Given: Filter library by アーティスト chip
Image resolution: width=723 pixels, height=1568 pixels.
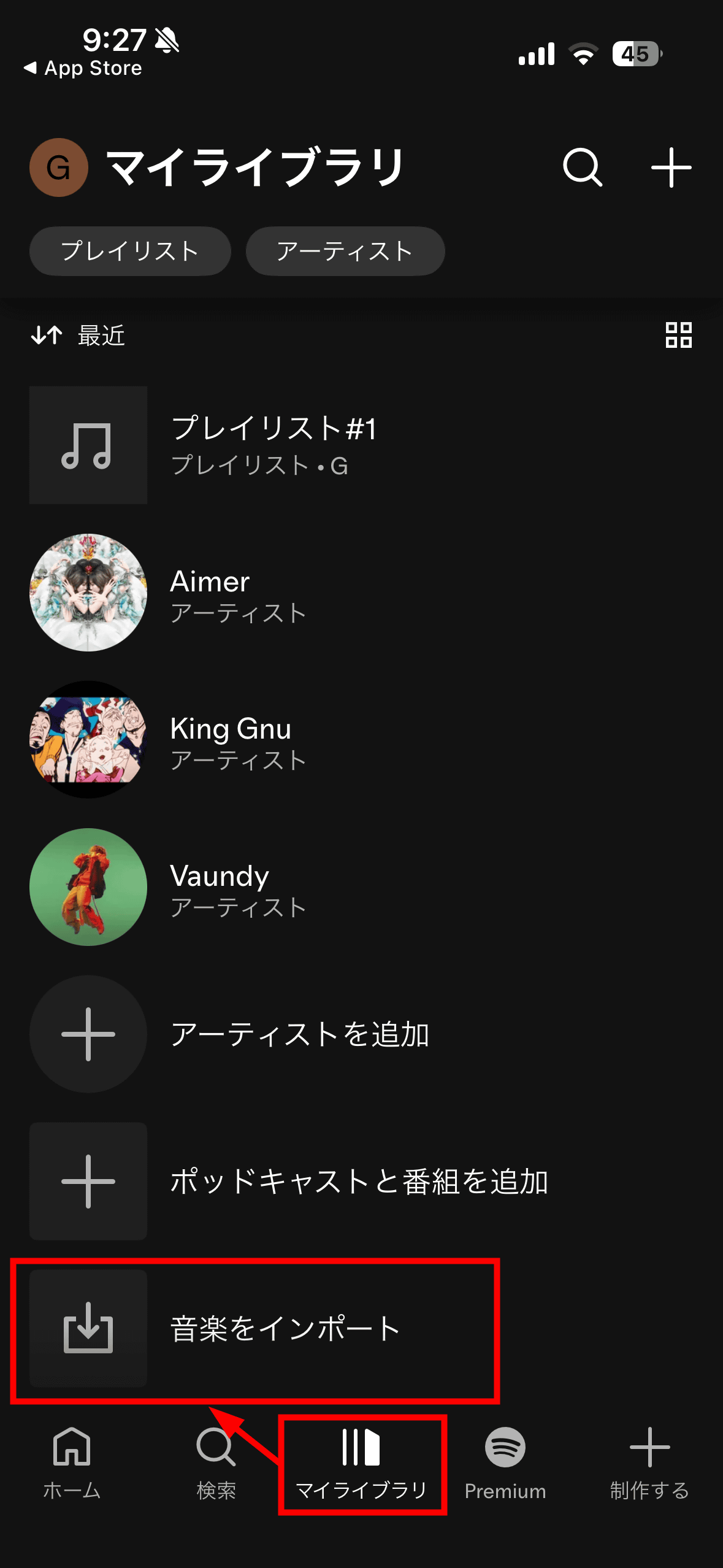Looking at the screenshot, I should 345,251.
